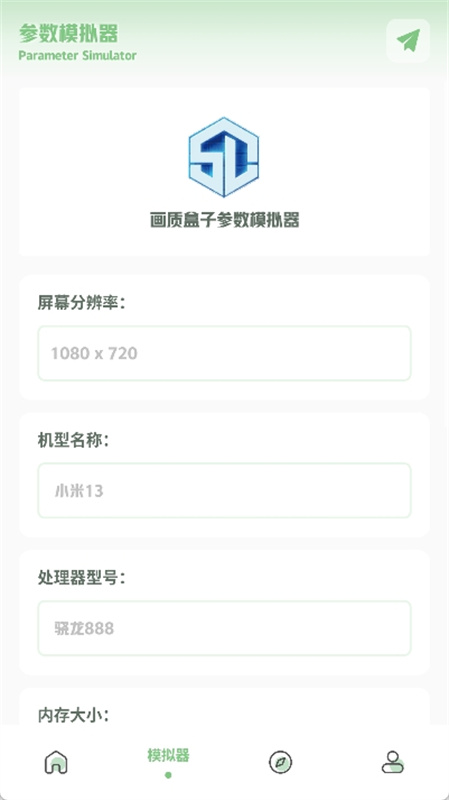Tap the screen resolution input field

(224, 353)
